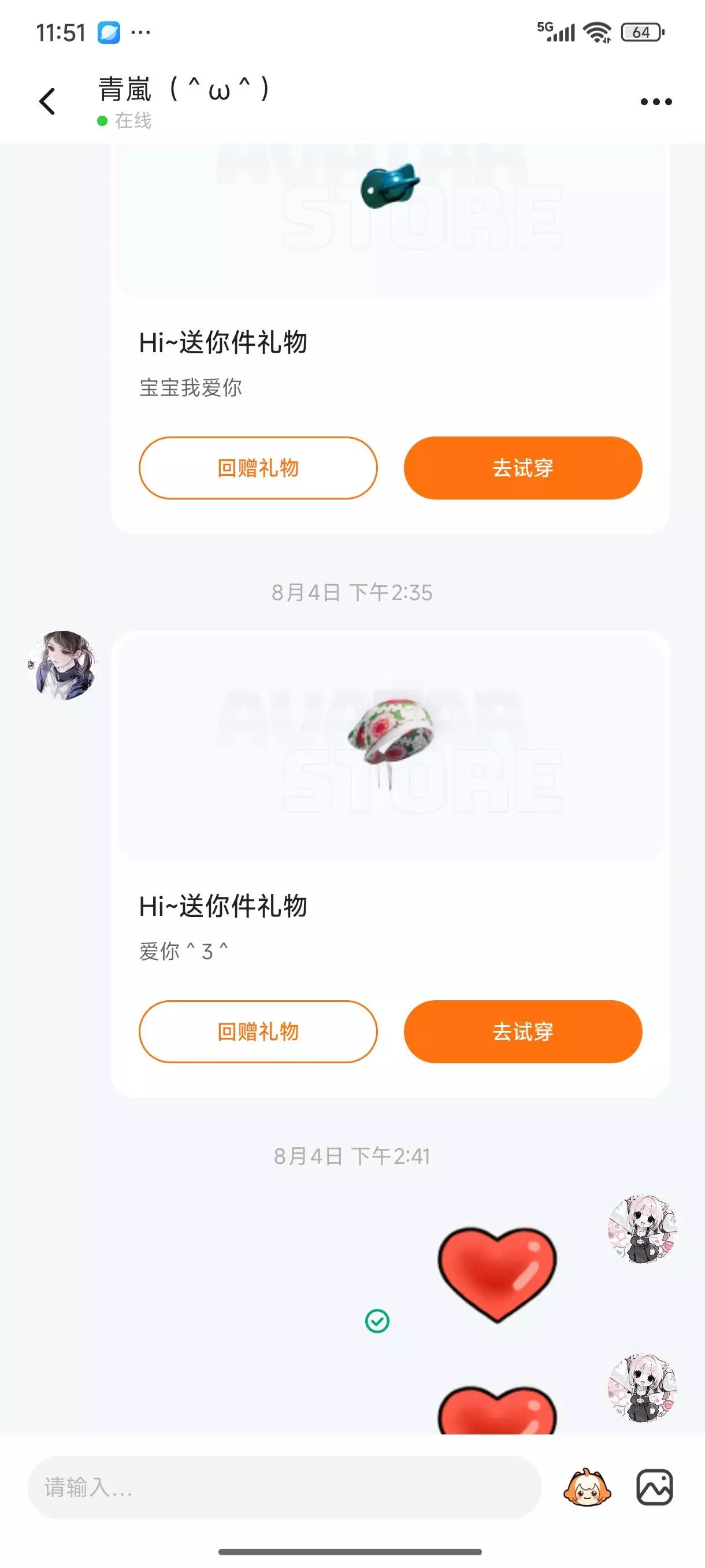Tap 去试穿 under the 宝宝我爱你 gift
This screenshot has height=1568, width=705.
click(522, 468)
